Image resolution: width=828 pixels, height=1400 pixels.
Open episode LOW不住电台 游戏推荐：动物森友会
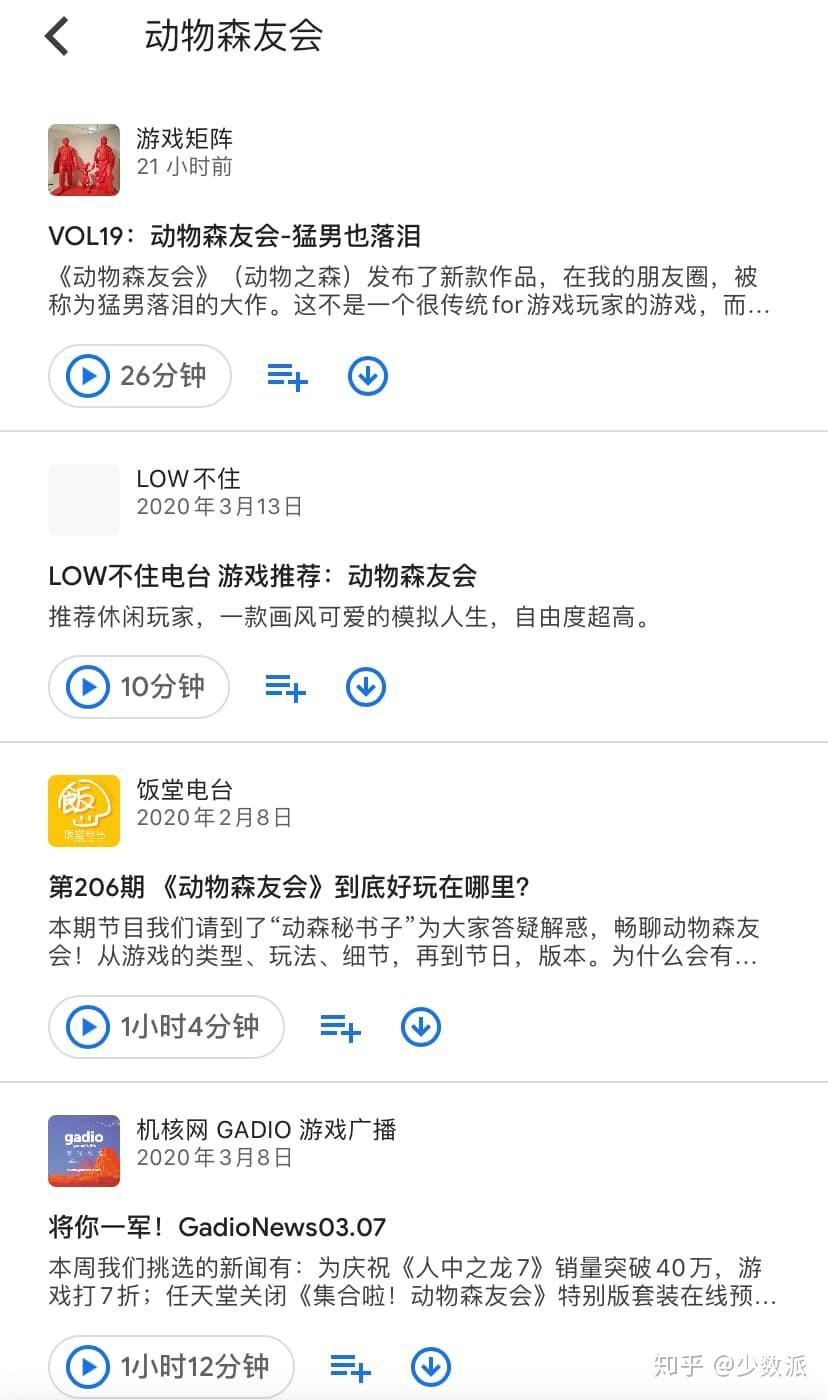coord(262,576)
